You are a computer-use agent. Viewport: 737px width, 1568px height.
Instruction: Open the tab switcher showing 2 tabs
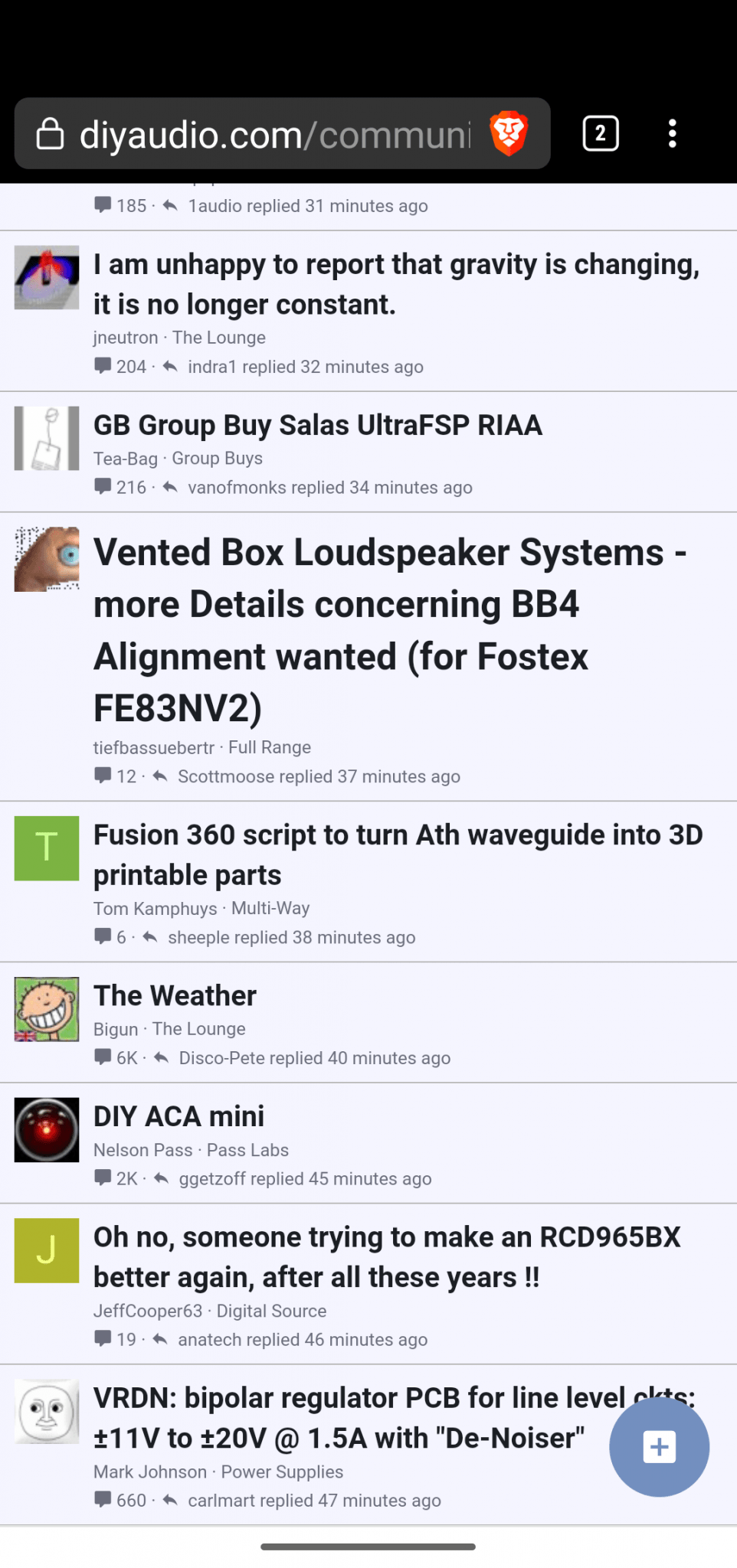click(601, 133)
